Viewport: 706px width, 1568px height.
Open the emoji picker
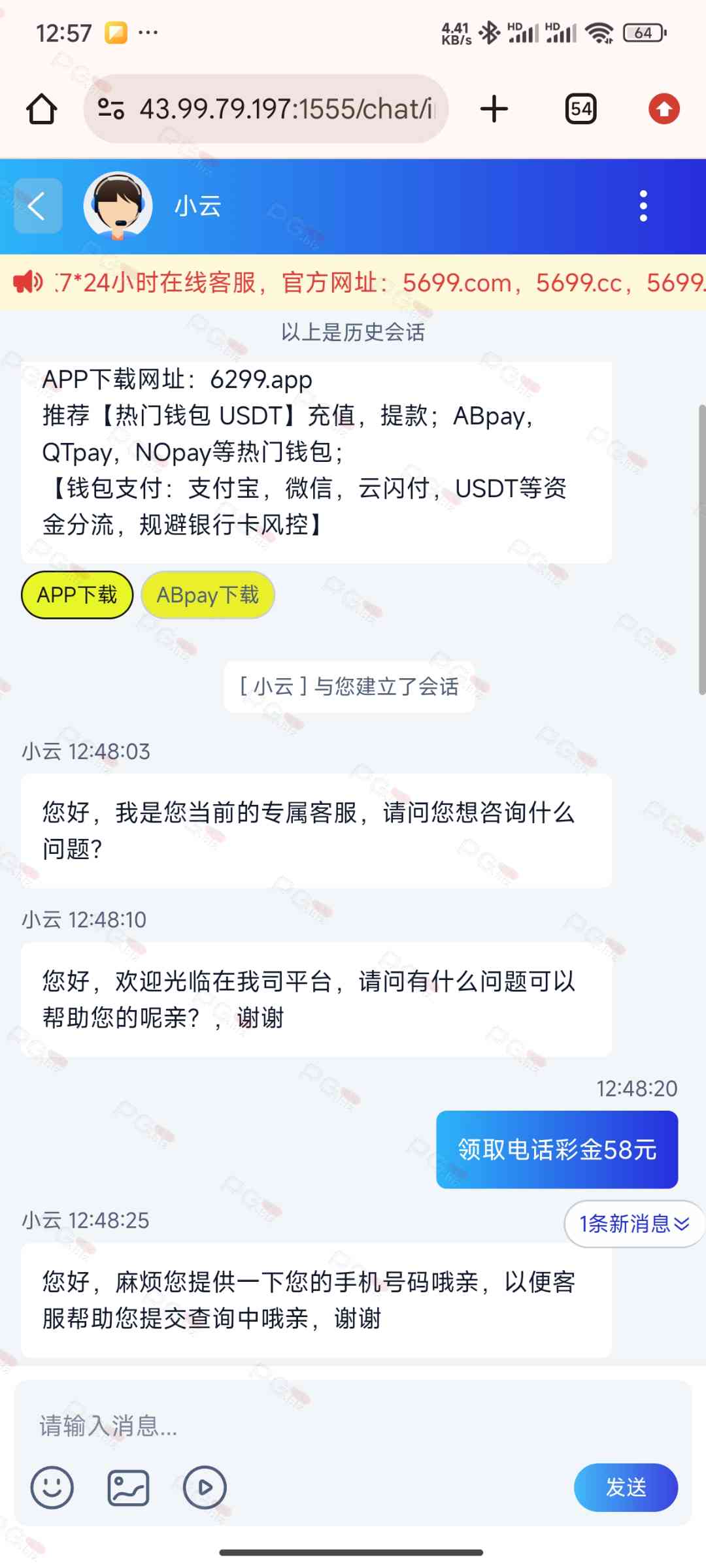(x=52, y=1488)
